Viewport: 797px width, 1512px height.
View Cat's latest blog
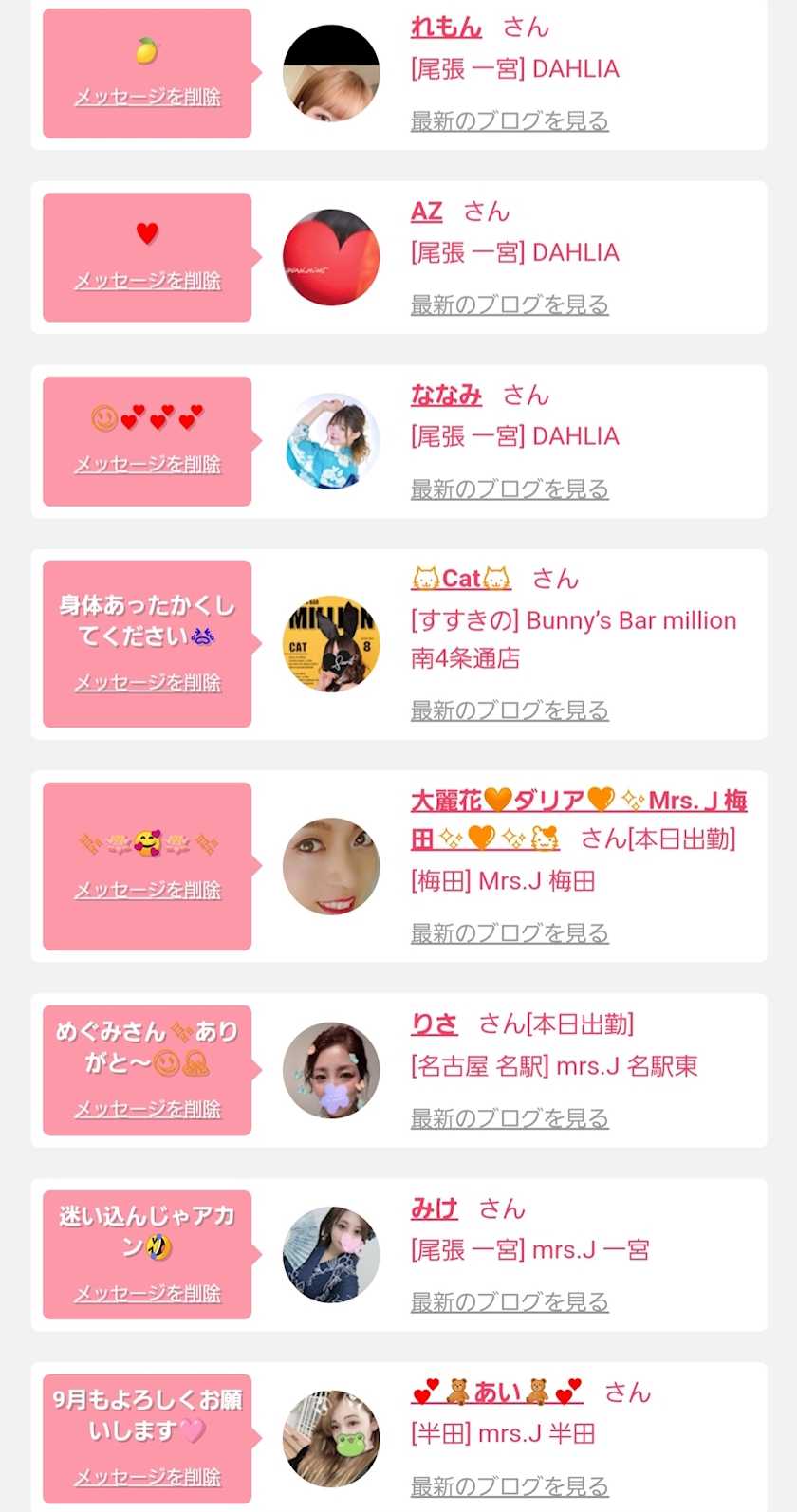tap(510, 710)
